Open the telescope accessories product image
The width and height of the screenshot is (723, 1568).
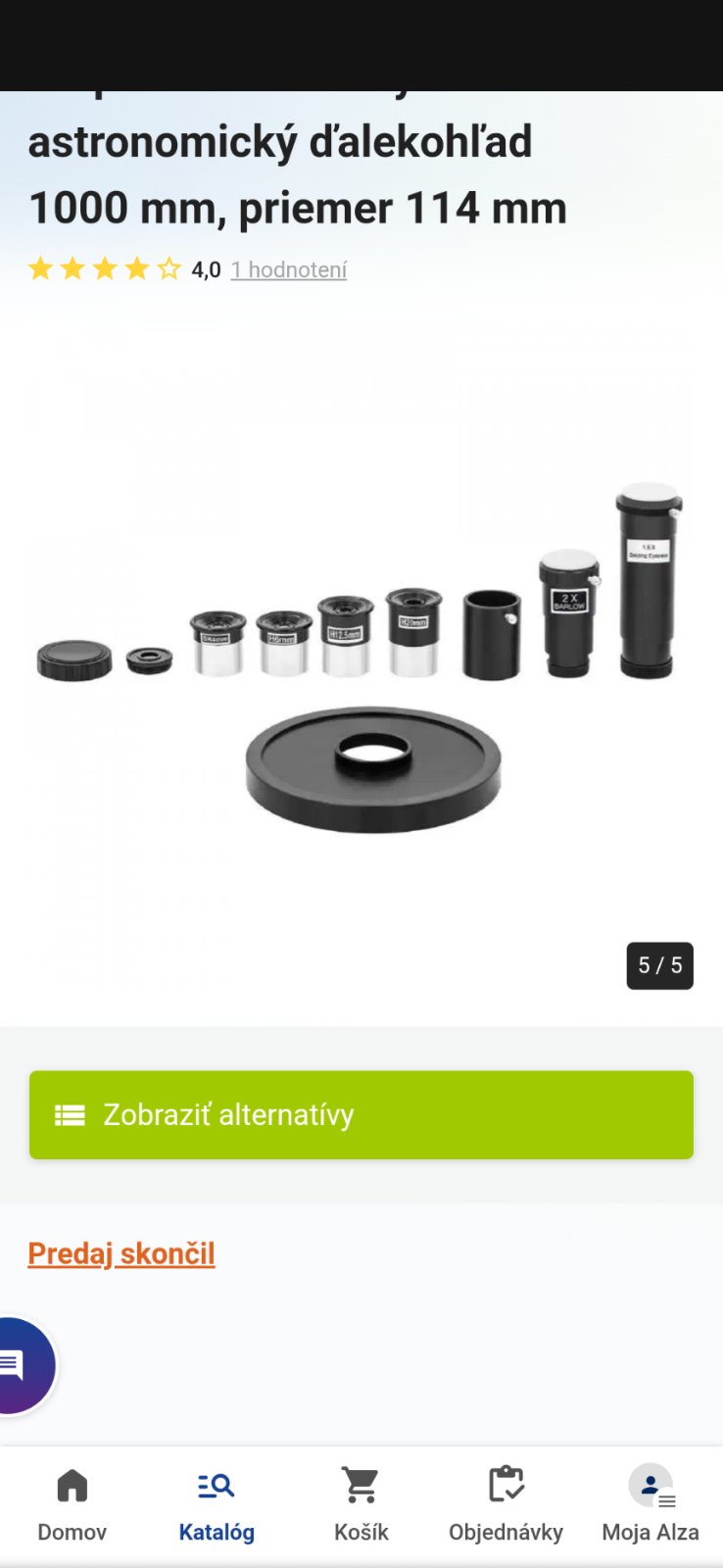point(361,657)
